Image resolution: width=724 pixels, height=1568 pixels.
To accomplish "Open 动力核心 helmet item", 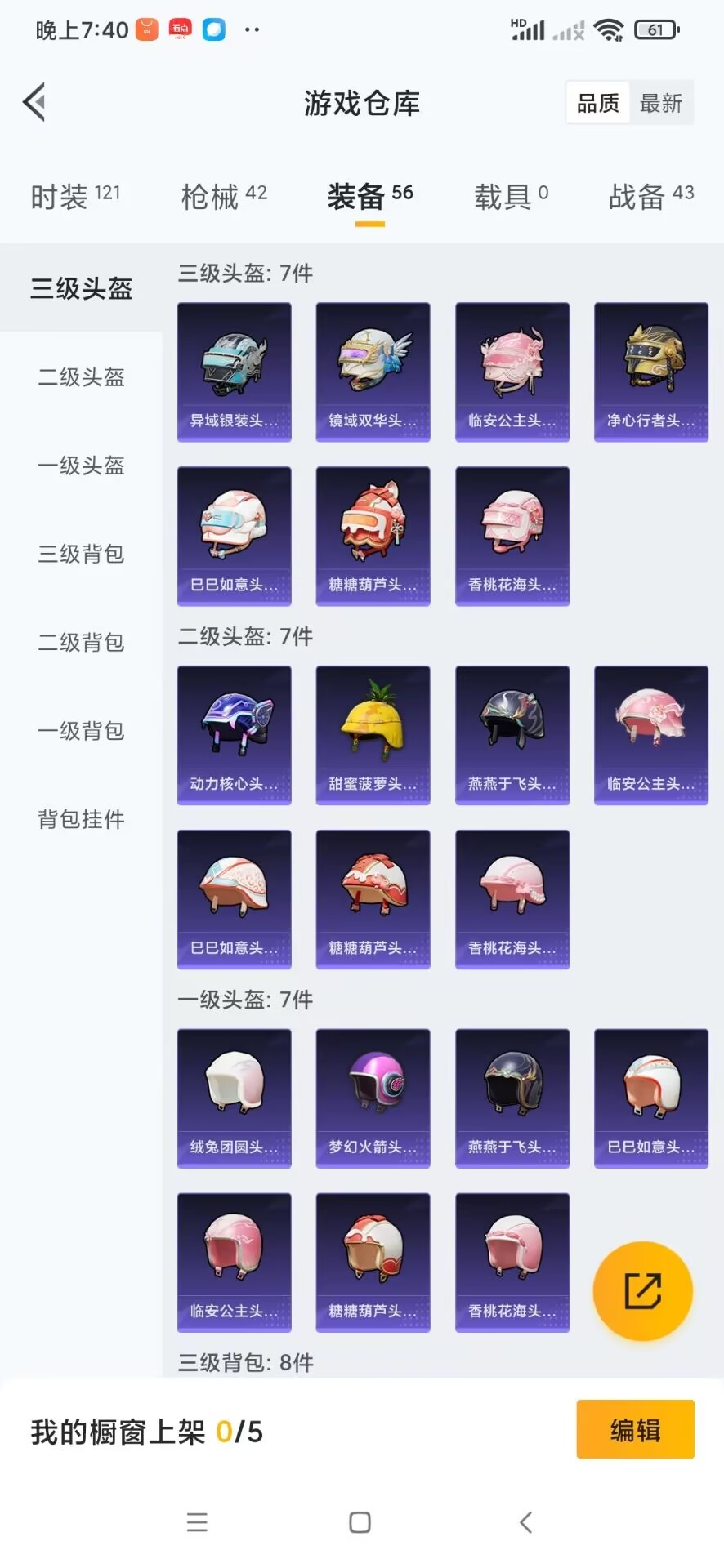I will pos(235,735).
